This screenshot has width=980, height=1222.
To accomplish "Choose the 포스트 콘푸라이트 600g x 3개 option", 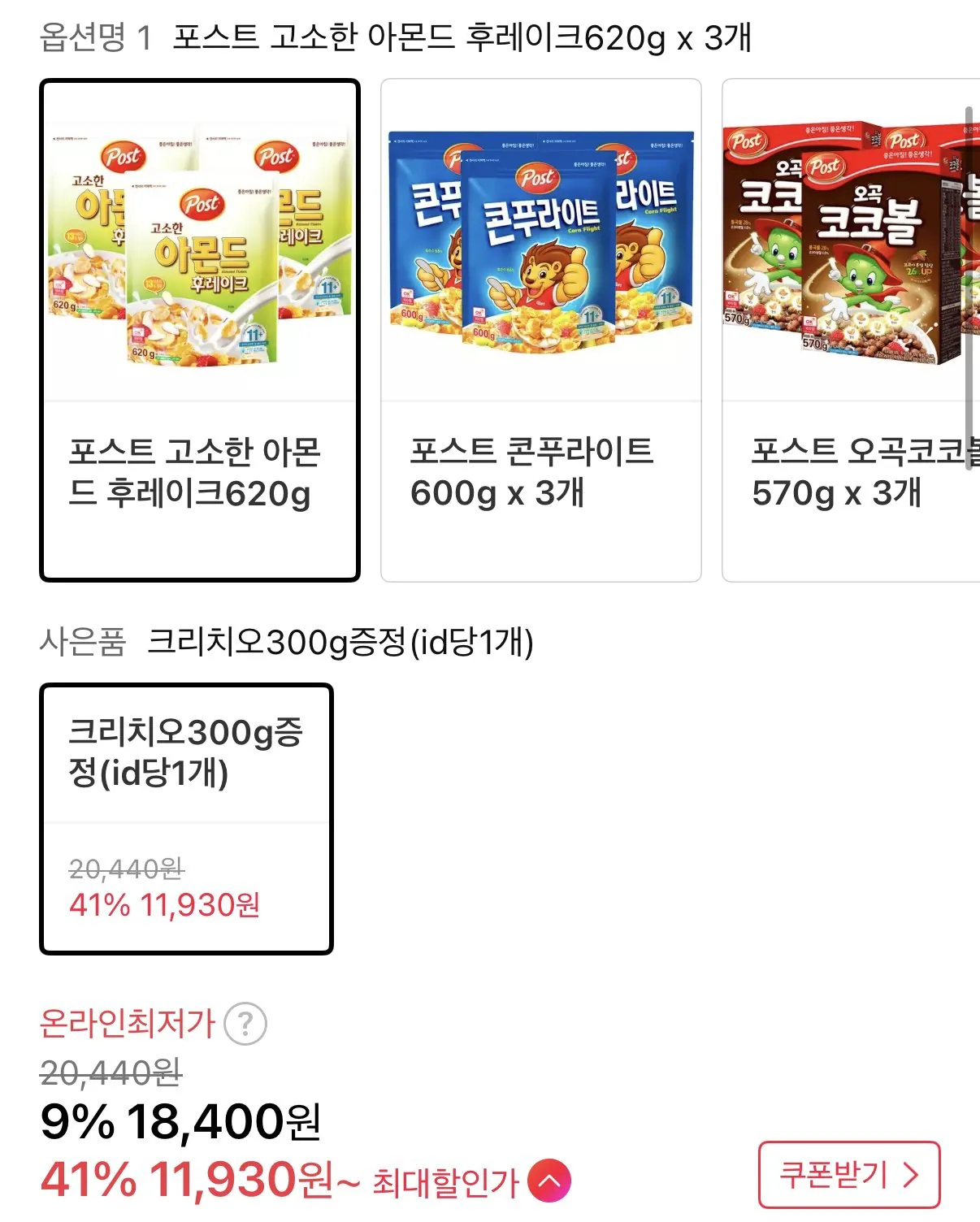I will 540,330.
